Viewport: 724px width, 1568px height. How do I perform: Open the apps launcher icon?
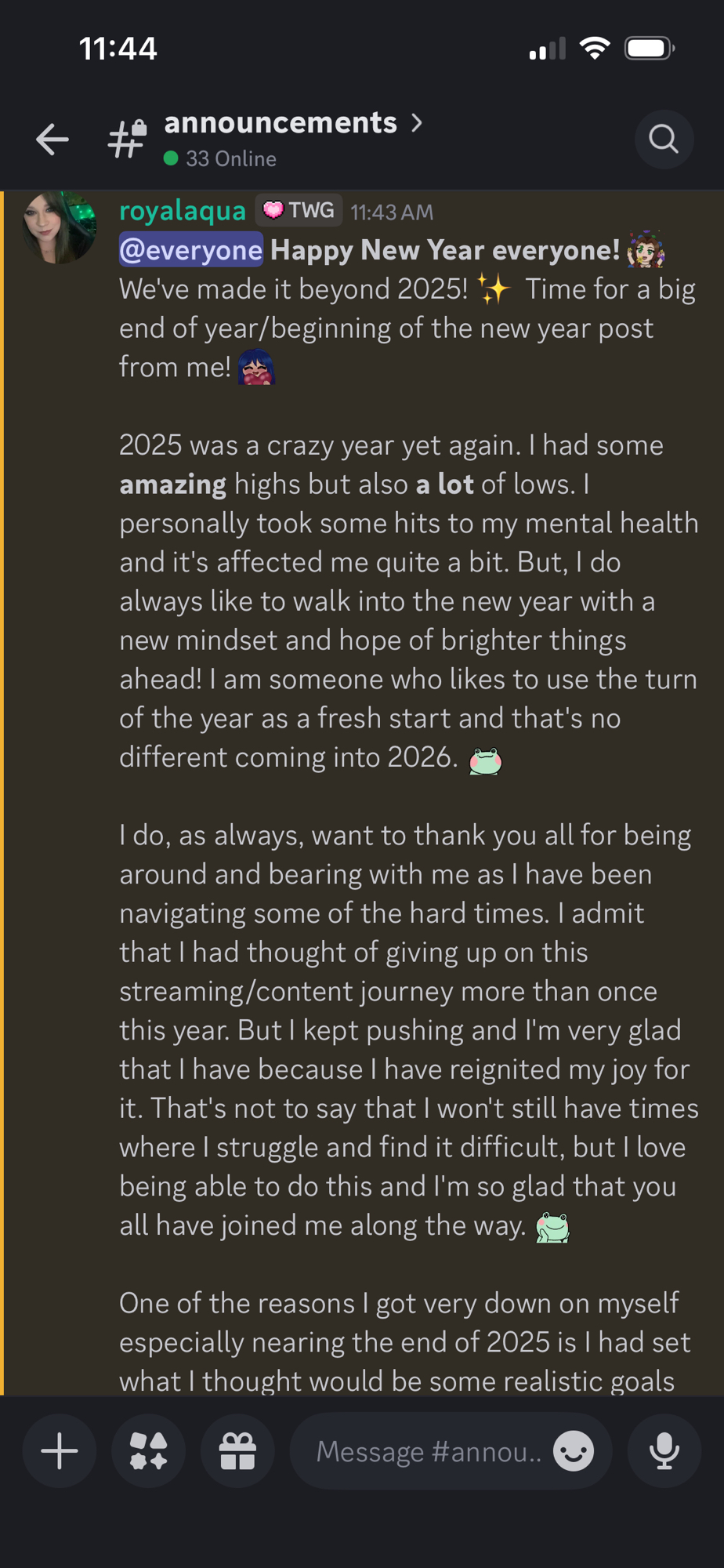click(148, 1451)
